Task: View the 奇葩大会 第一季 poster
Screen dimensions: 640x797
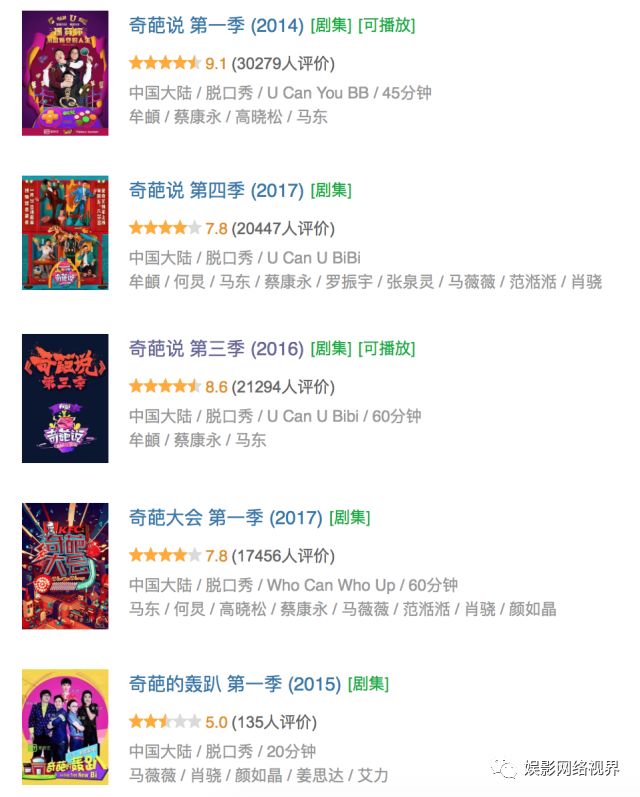Action: click(64, 565)
